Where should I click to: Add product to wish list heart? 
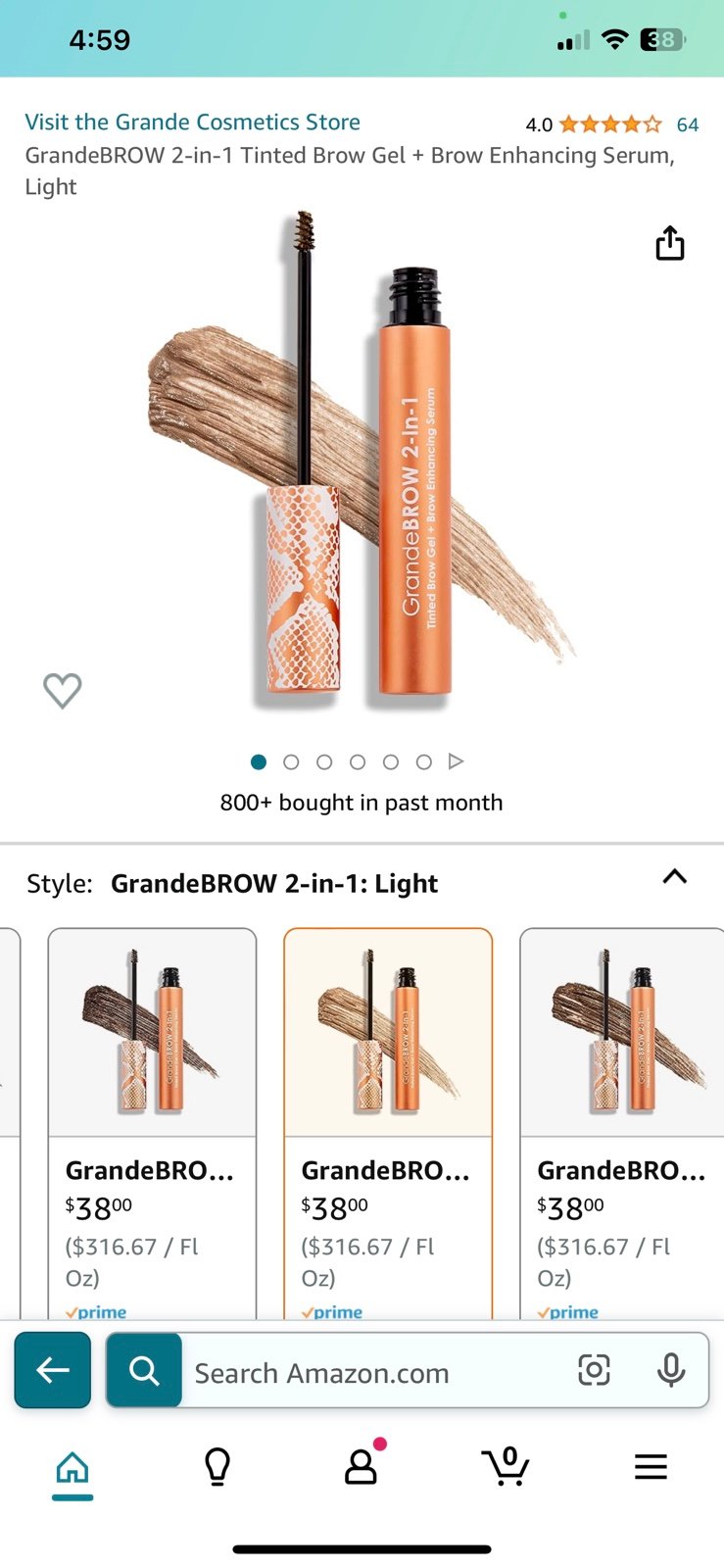click(x=63, y=691)
